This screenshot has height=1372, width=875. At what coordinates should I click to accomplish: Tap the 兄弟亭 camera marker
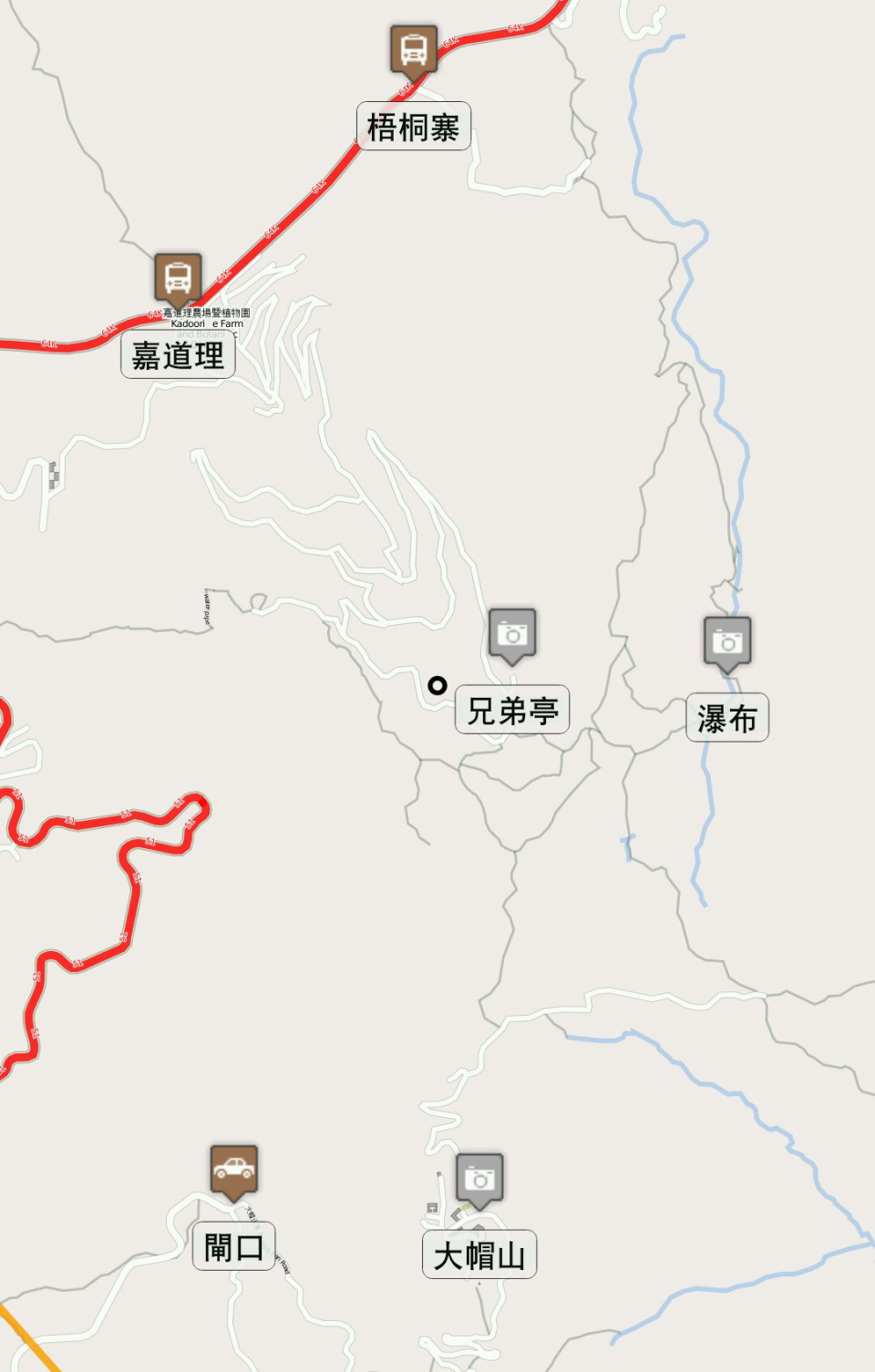point(512,632)
